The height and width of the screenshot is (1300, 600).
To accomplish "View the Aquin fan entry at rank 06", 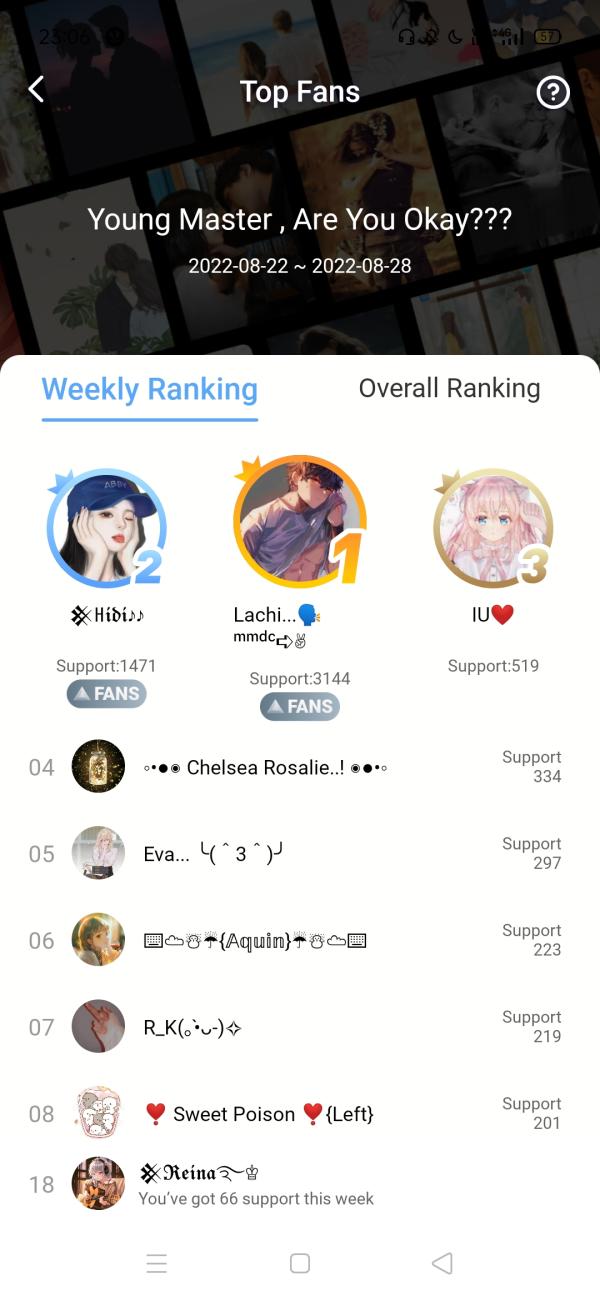I will [300, 940].
